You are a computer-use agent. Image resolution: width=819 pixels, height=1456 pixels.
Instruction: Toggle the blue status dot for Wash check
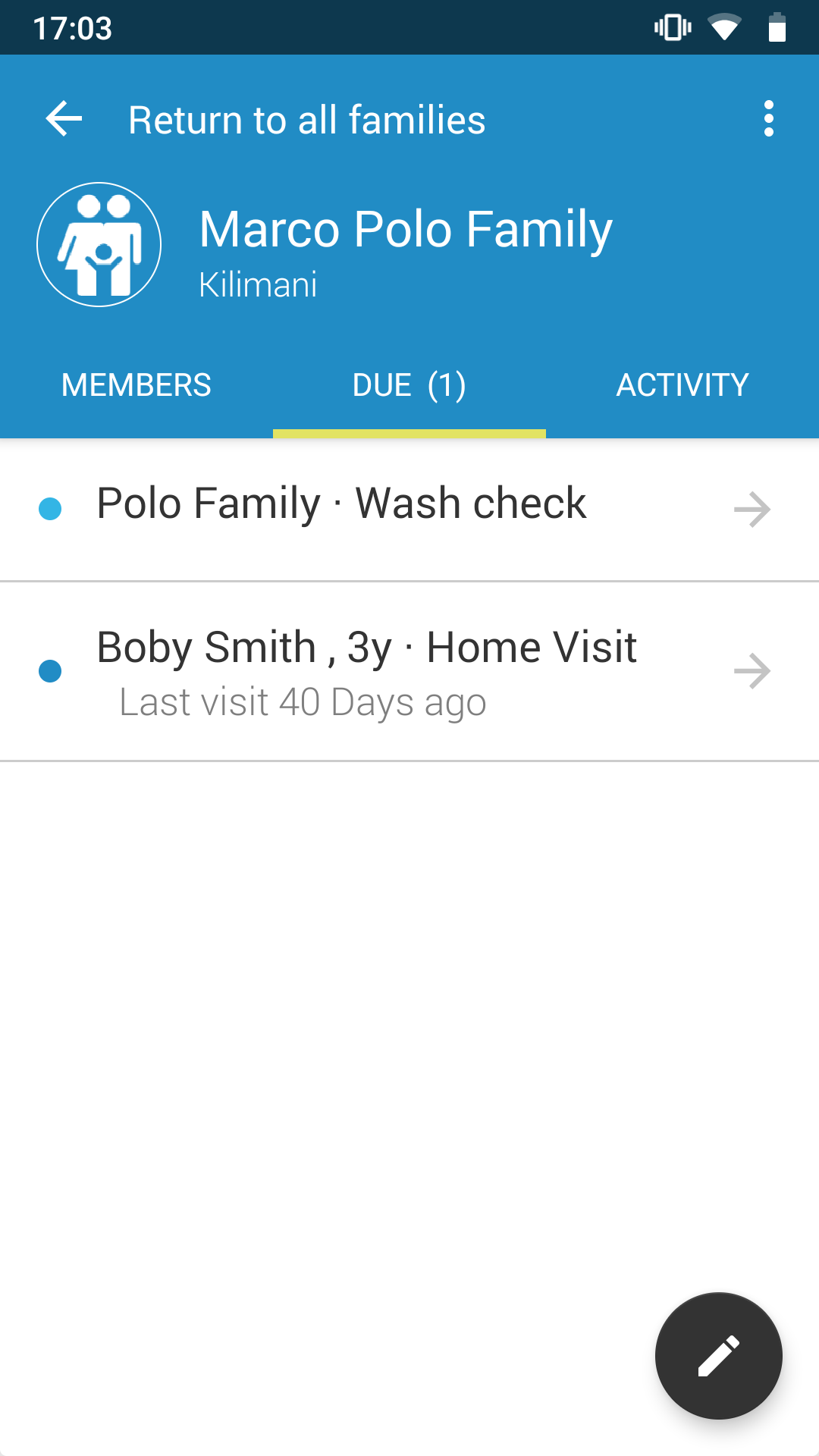click(x=50, y=504)
